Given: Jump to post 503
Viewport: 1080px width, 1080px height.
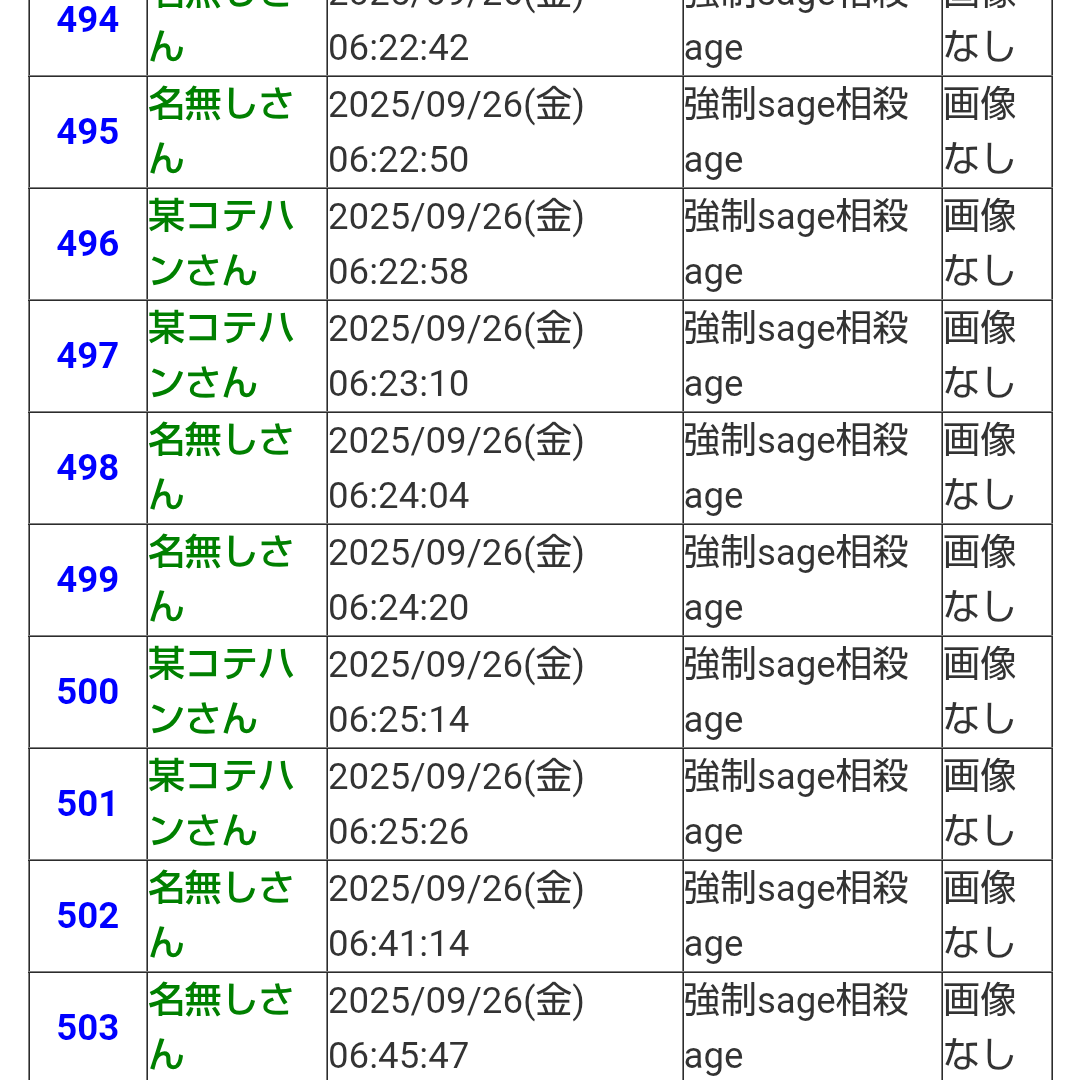Looking at the screenshot, I should coord(88,1028).
